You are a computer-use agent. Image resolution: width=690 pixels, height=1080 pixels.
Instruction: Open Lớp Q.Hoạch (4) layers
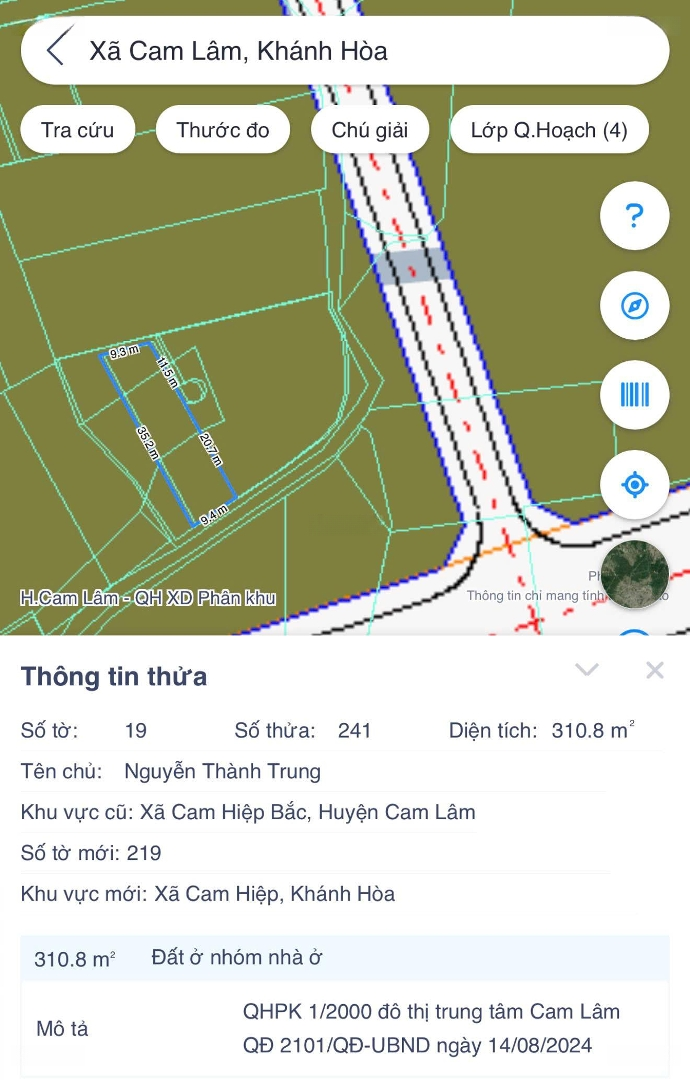tap(549, 130)
